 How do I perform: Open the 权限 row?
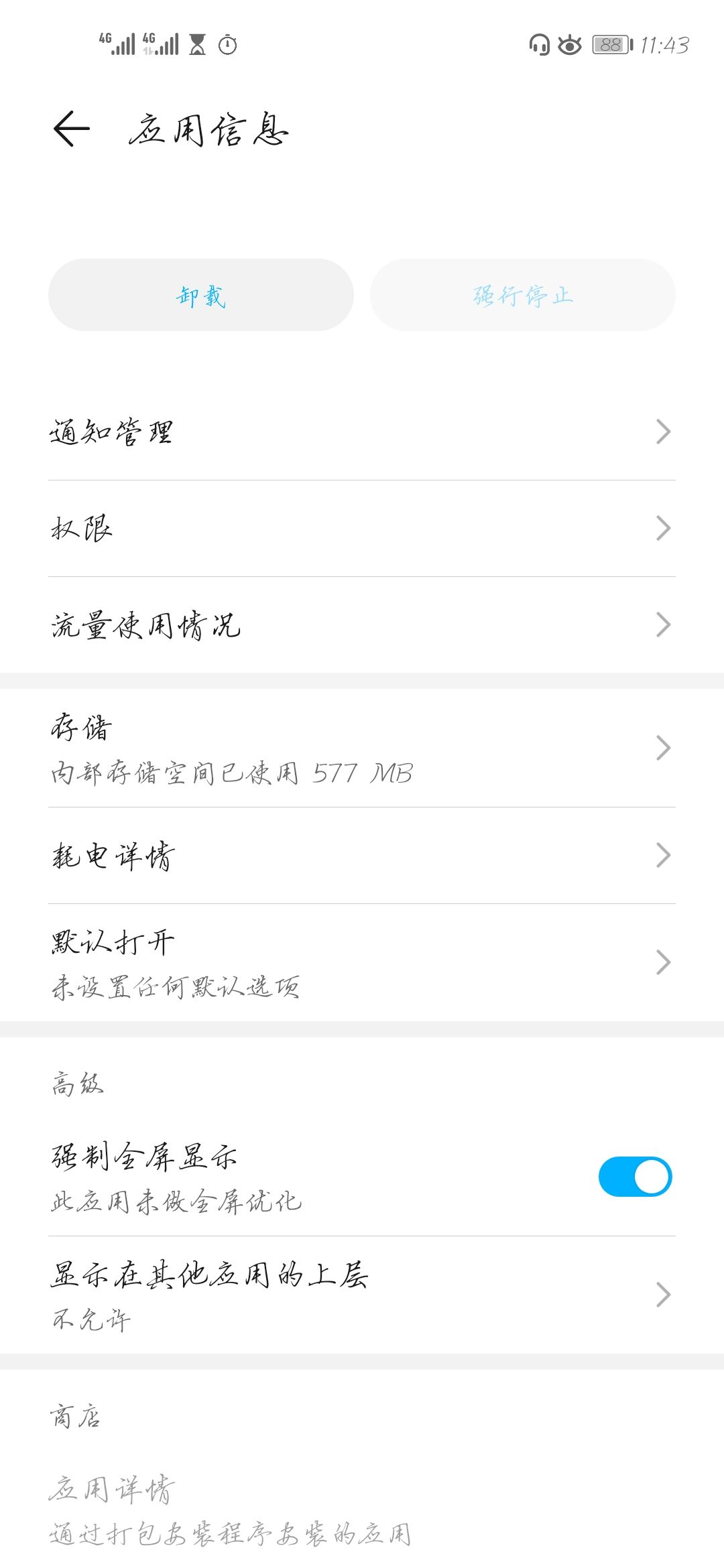coord(362,529)
